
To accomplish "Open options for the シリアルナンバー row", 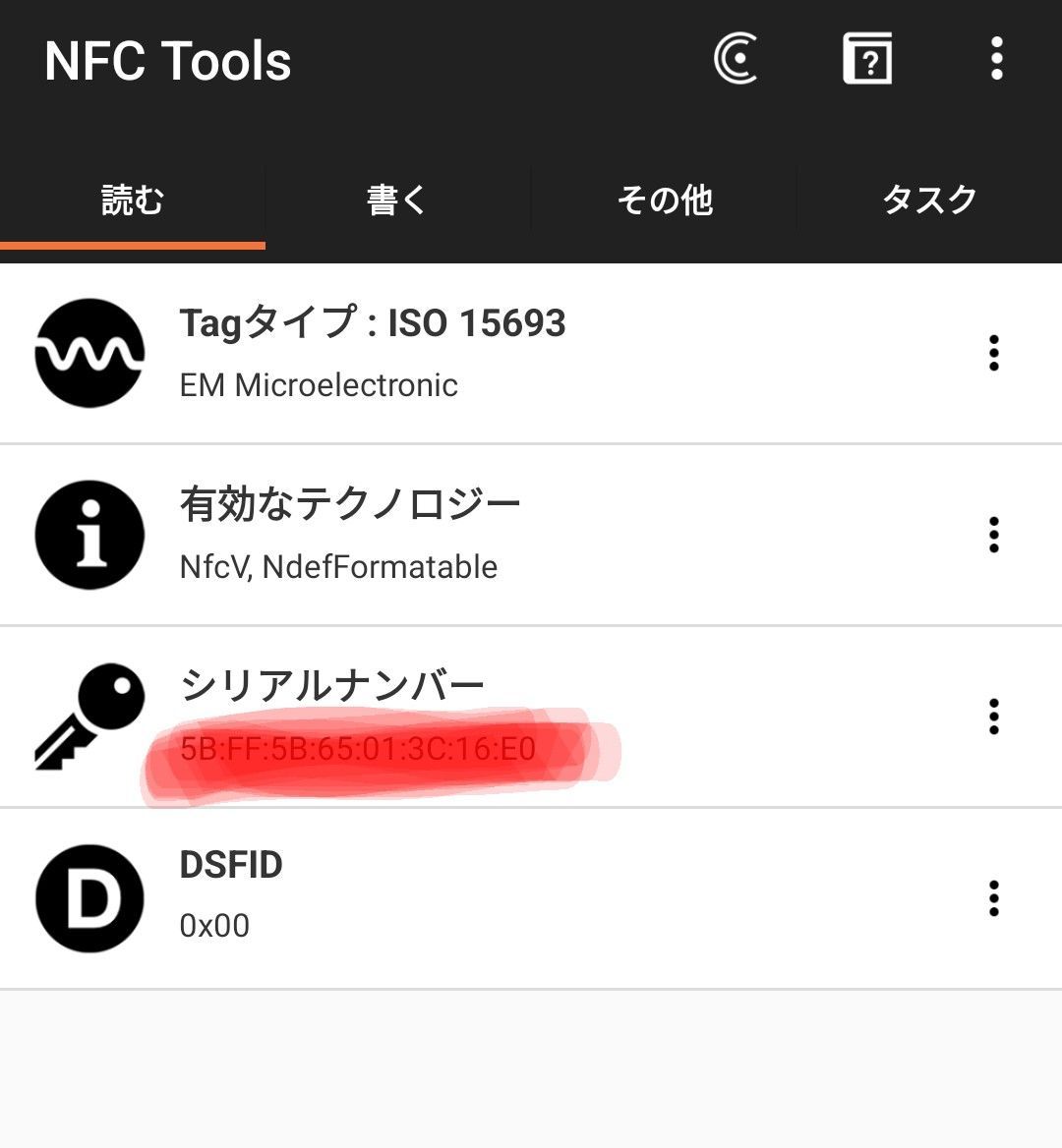I will [x=994, y=717].
